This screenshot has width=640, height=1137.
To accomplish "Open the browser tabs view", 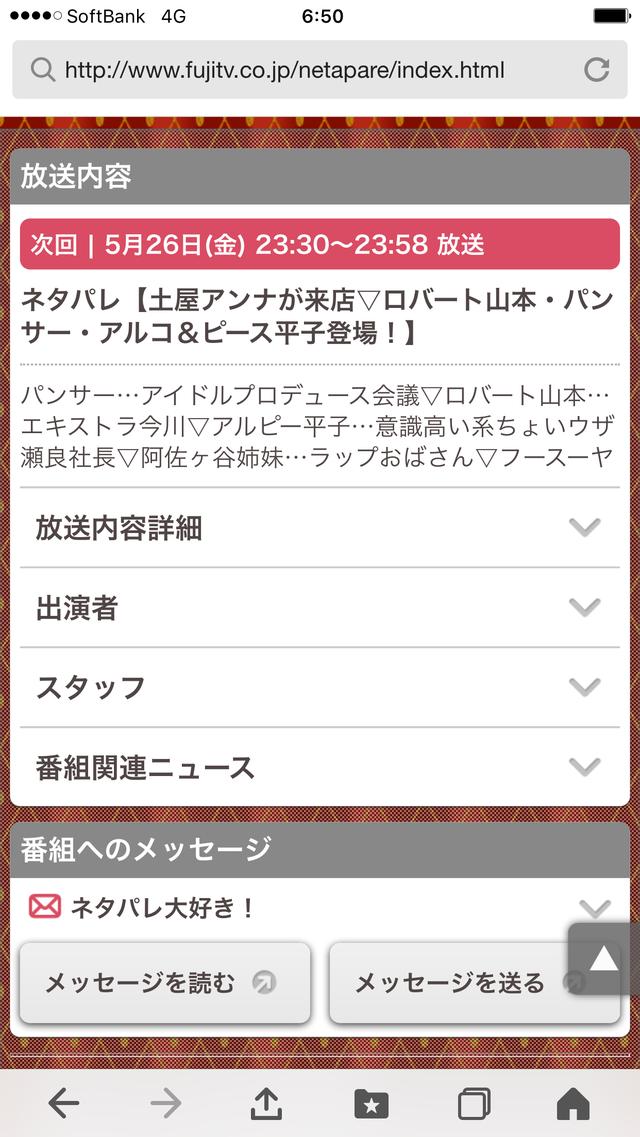I will tap(473, 1104).
